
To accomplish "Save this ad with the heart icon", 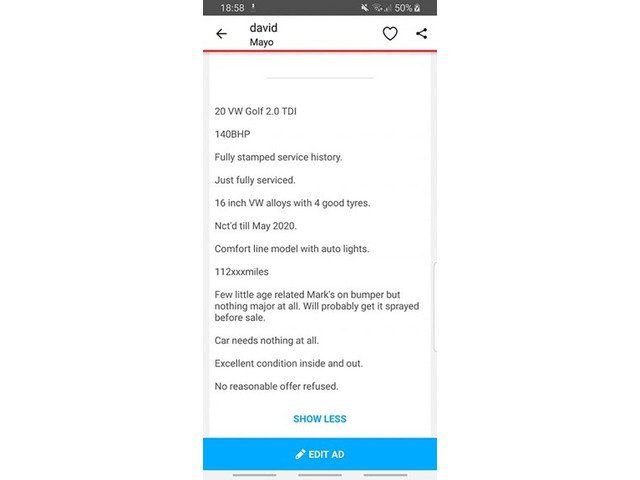I will click(390, 34).
